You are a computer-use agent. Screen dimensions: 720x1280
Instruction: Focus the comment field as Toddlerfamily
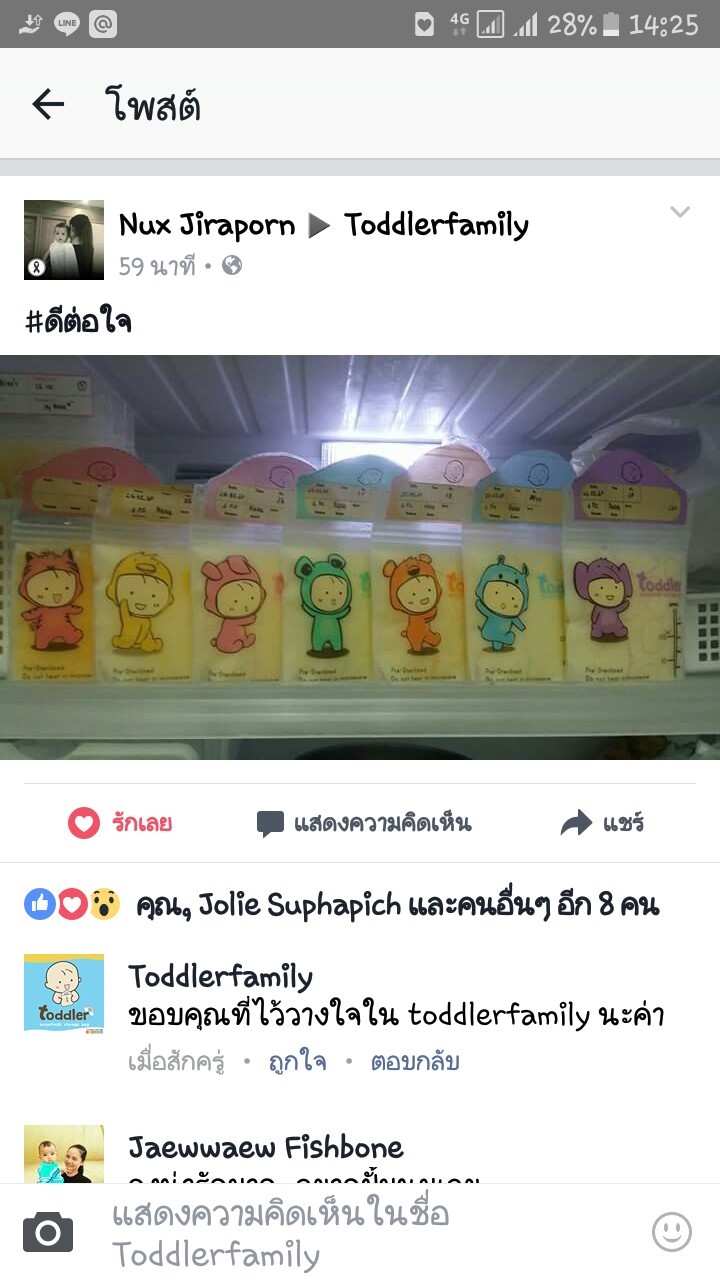tap(360, 1234)
